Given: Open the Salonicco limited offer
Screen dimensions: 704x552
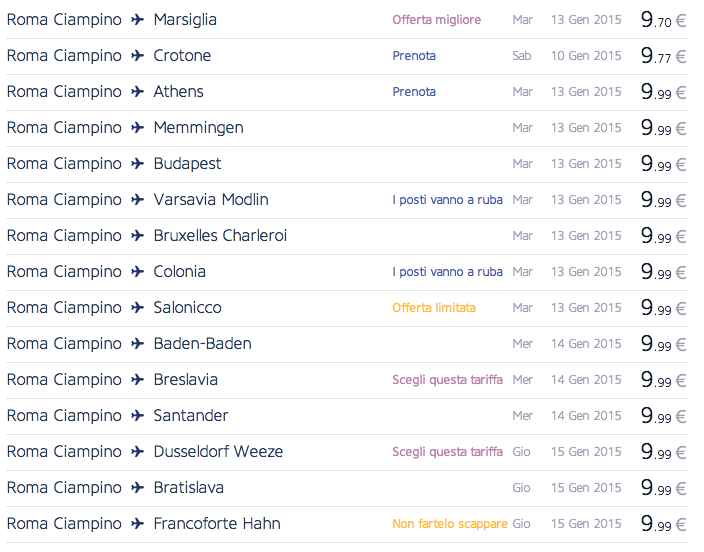Looking at the screenshot, I should (187, 308).
